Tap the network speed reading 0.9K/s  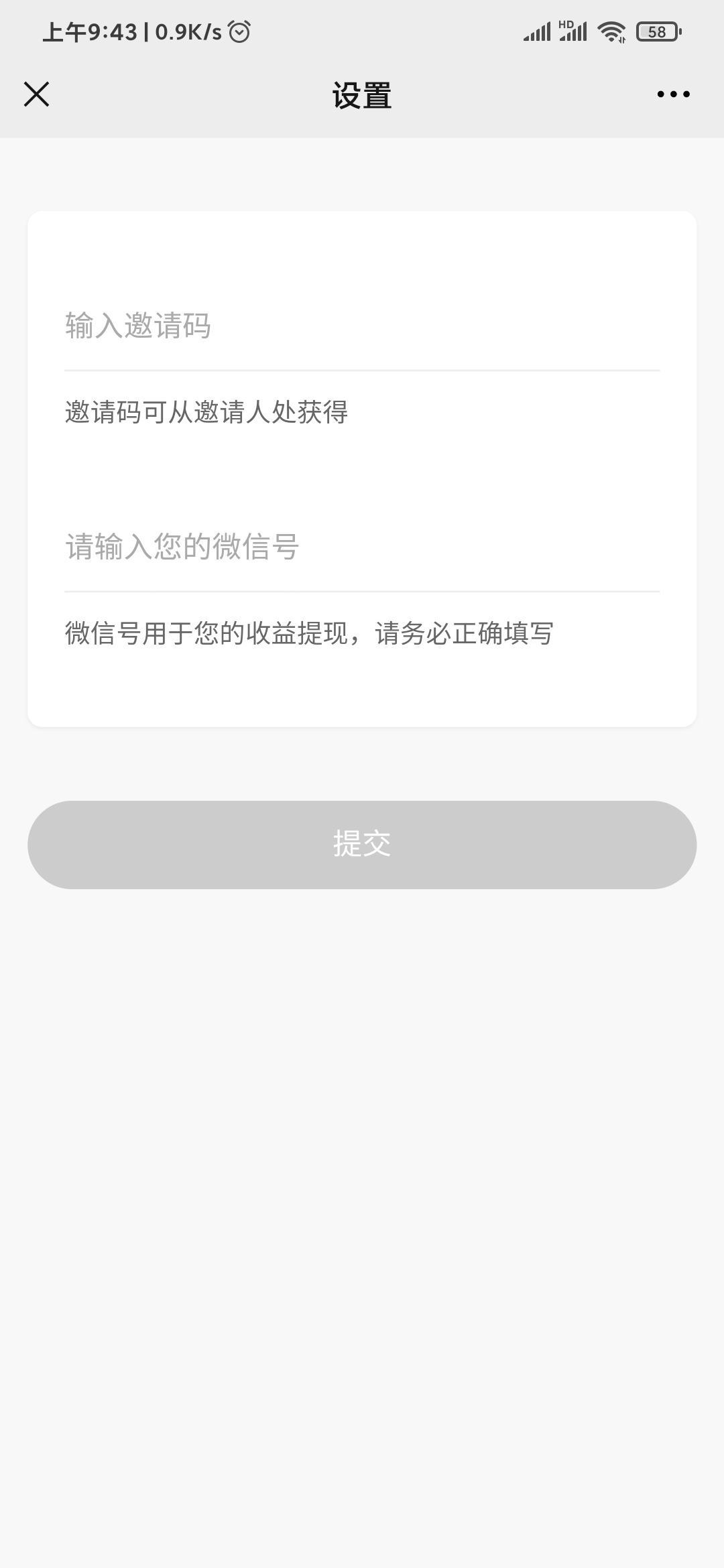click(x=184, y=31)
